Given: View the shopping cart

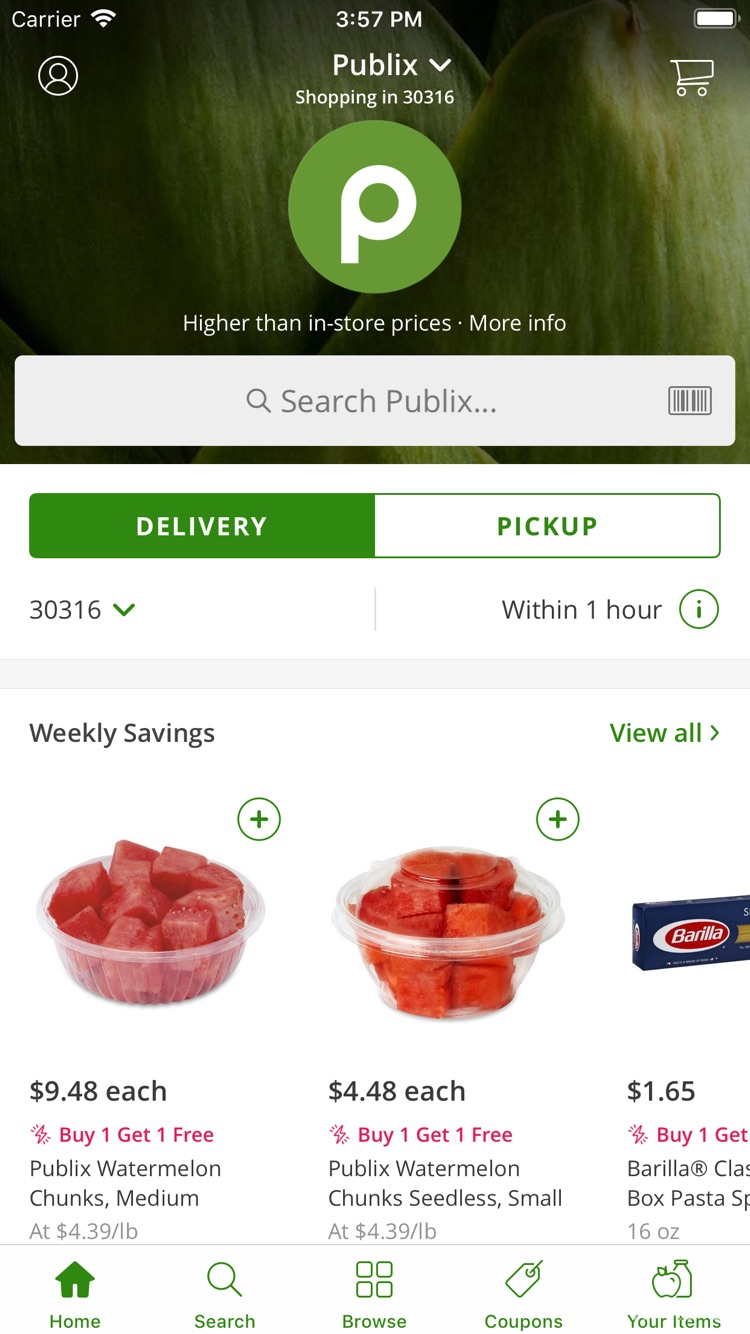Looking at the screenshot, I should (691, 76).
